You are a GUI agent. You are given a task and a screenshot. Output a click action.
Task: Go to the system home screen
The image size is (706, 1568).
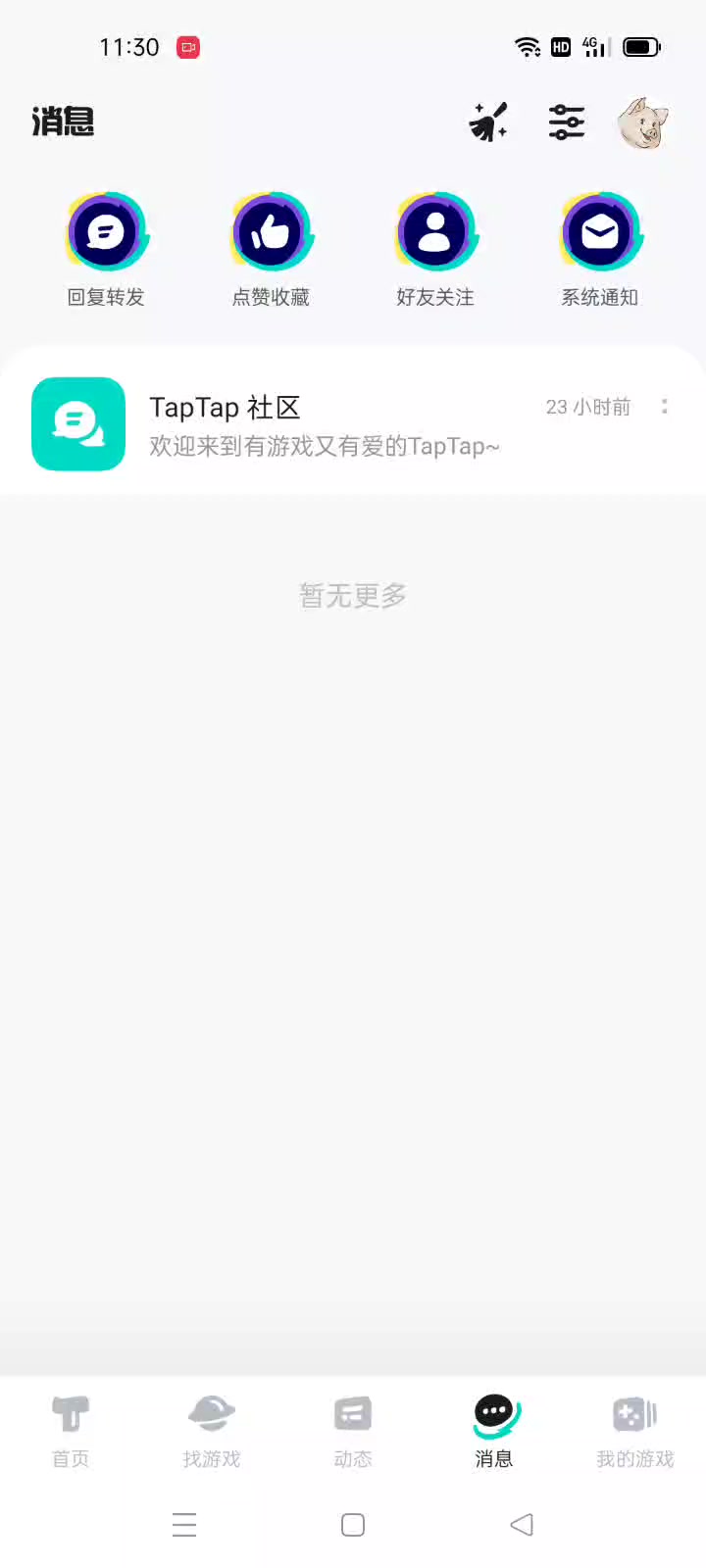tap(353, 1525)
